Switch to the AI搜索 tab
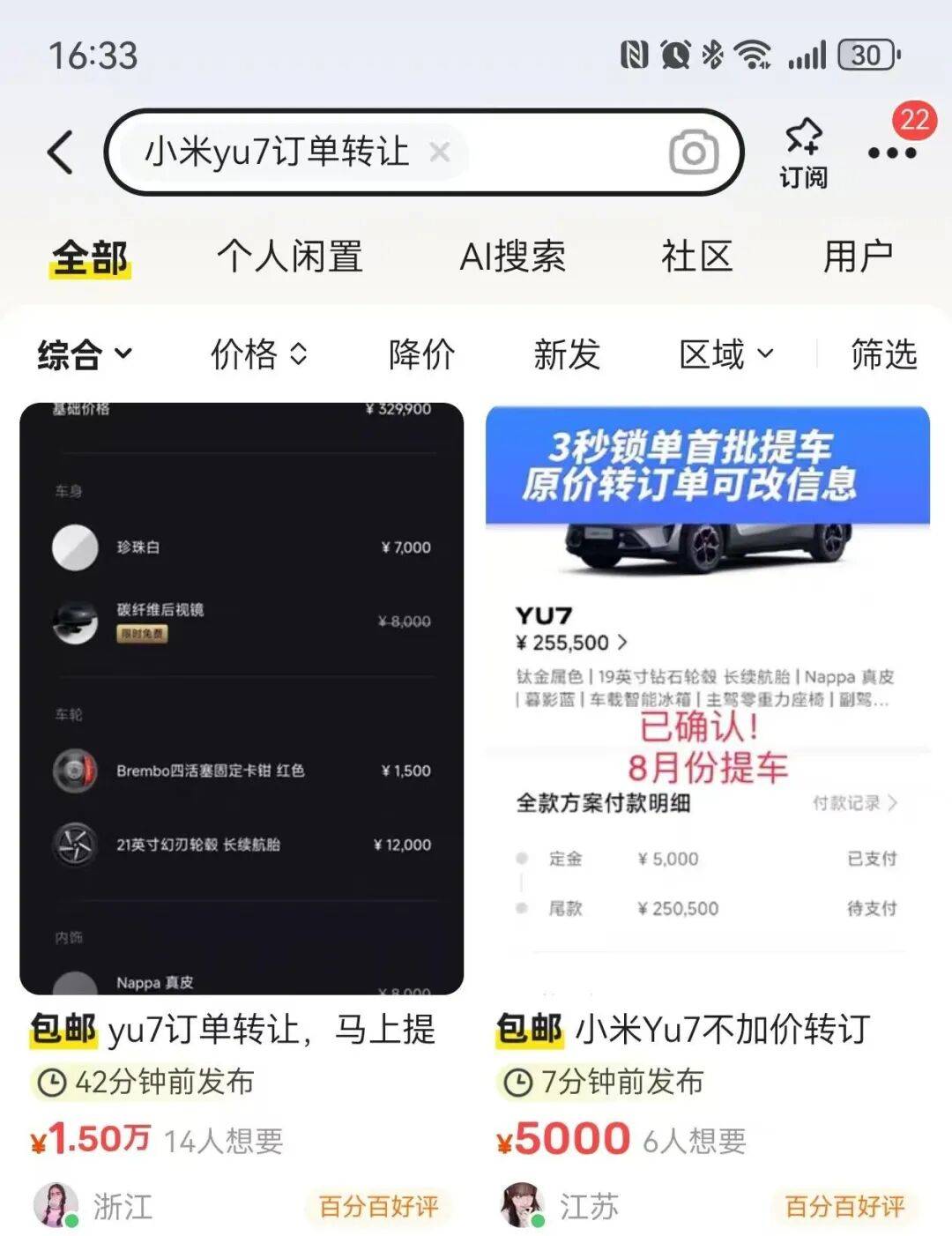The width and height of the screenshot is (952, 1236). pos(512,257)
